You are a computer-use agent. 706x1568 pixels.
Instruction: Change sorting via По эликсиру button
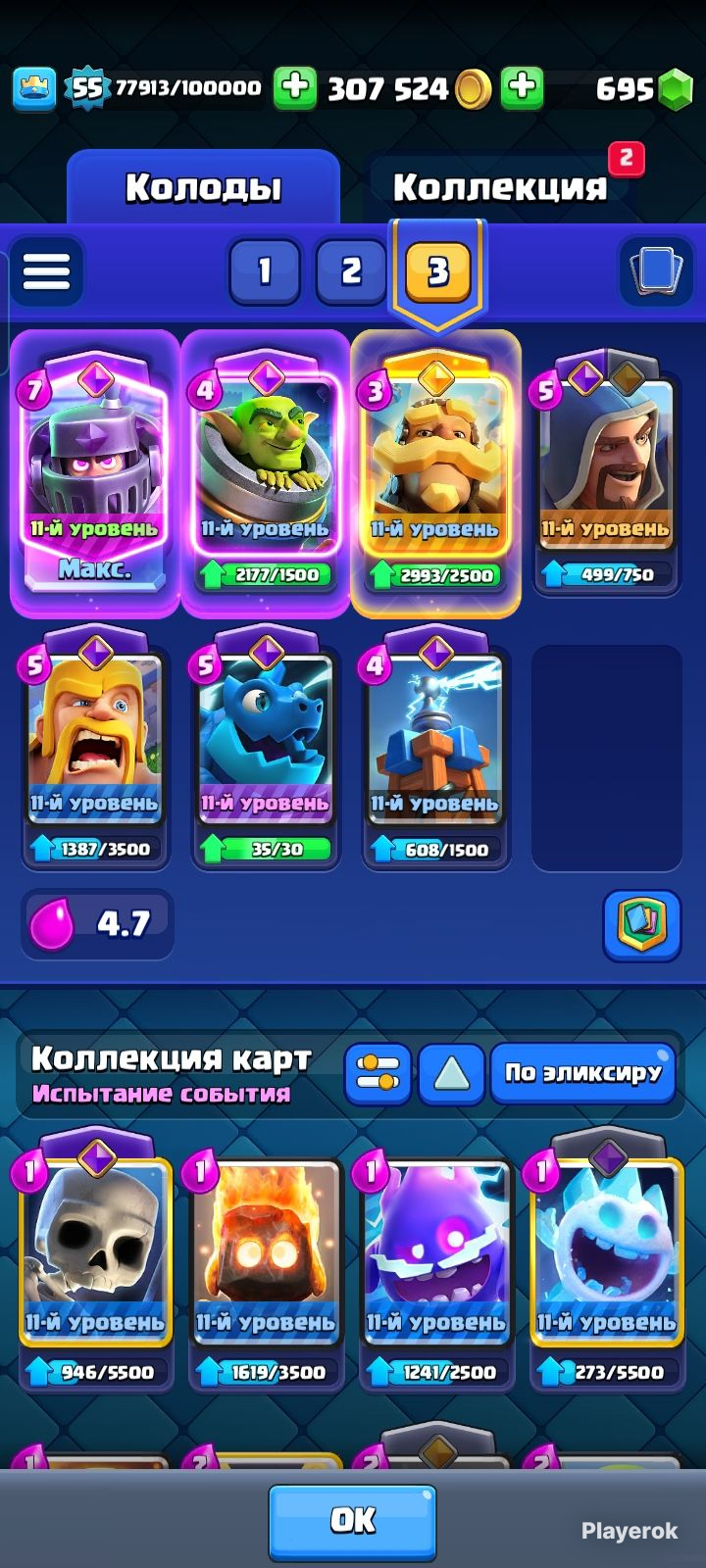point(583,1073)
